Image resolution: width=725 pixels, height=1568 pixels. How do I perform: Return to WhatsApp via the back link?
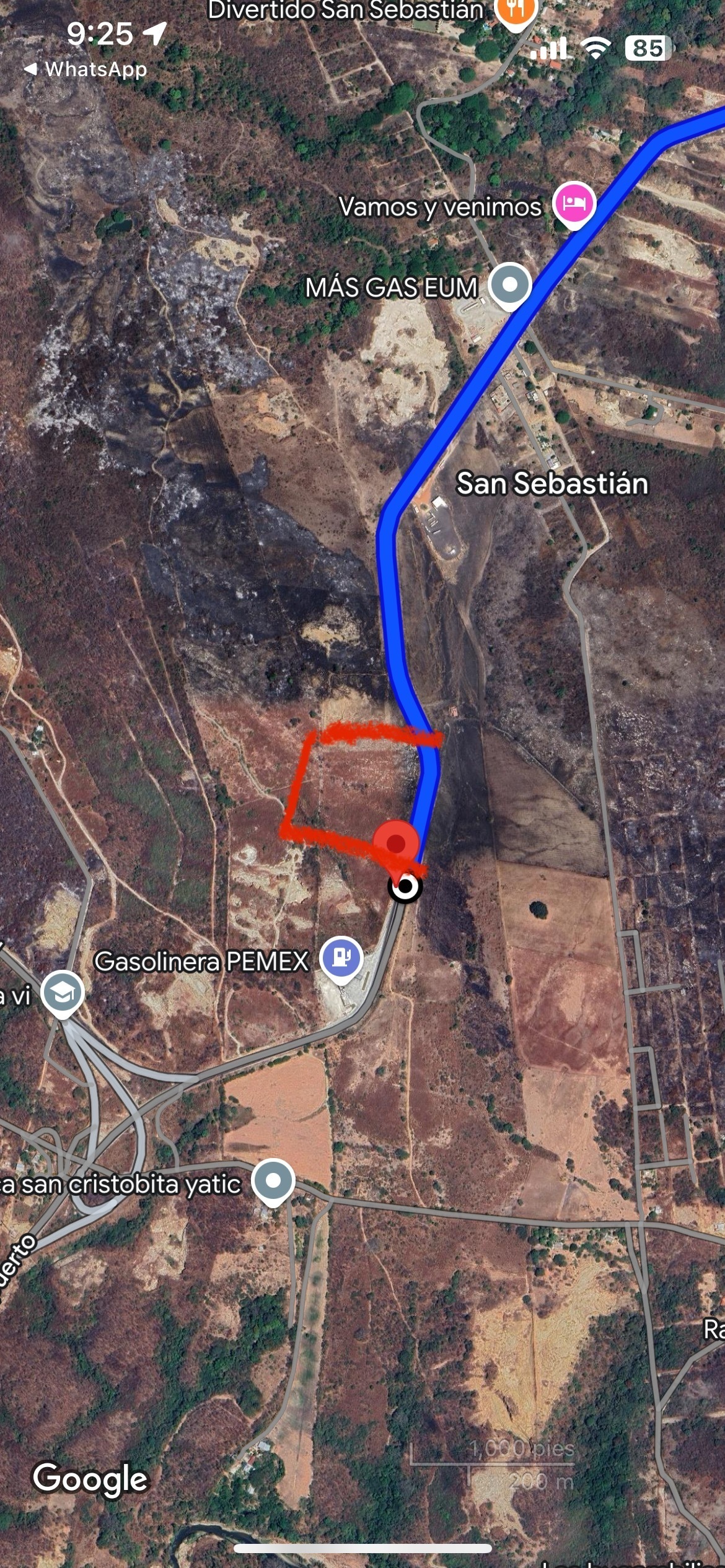pos(86,69)
